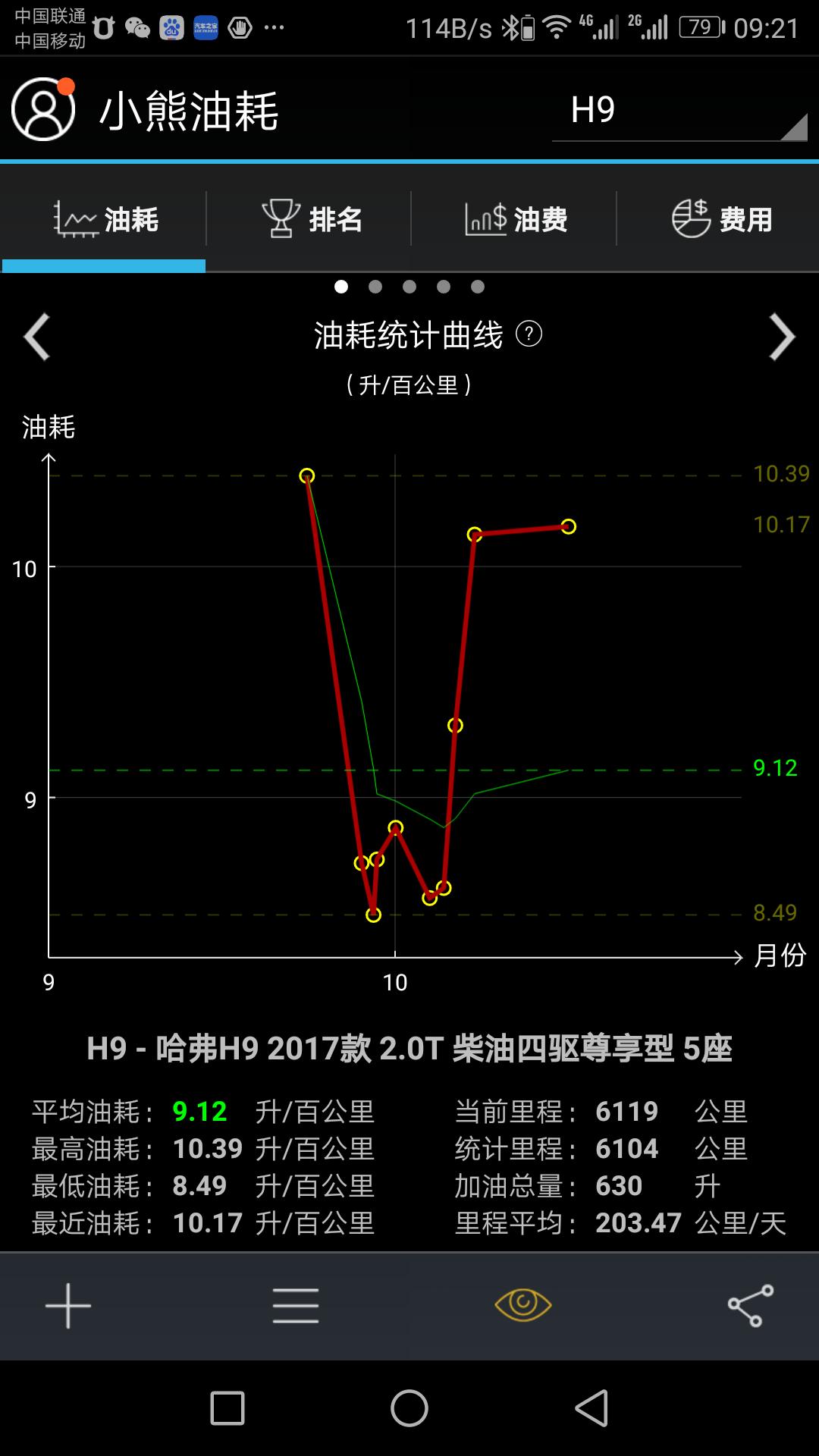The image size is (819, 1456).
Task: Go to next chart with right arrow
Action: pyautogui.click(x=781, y=337)
